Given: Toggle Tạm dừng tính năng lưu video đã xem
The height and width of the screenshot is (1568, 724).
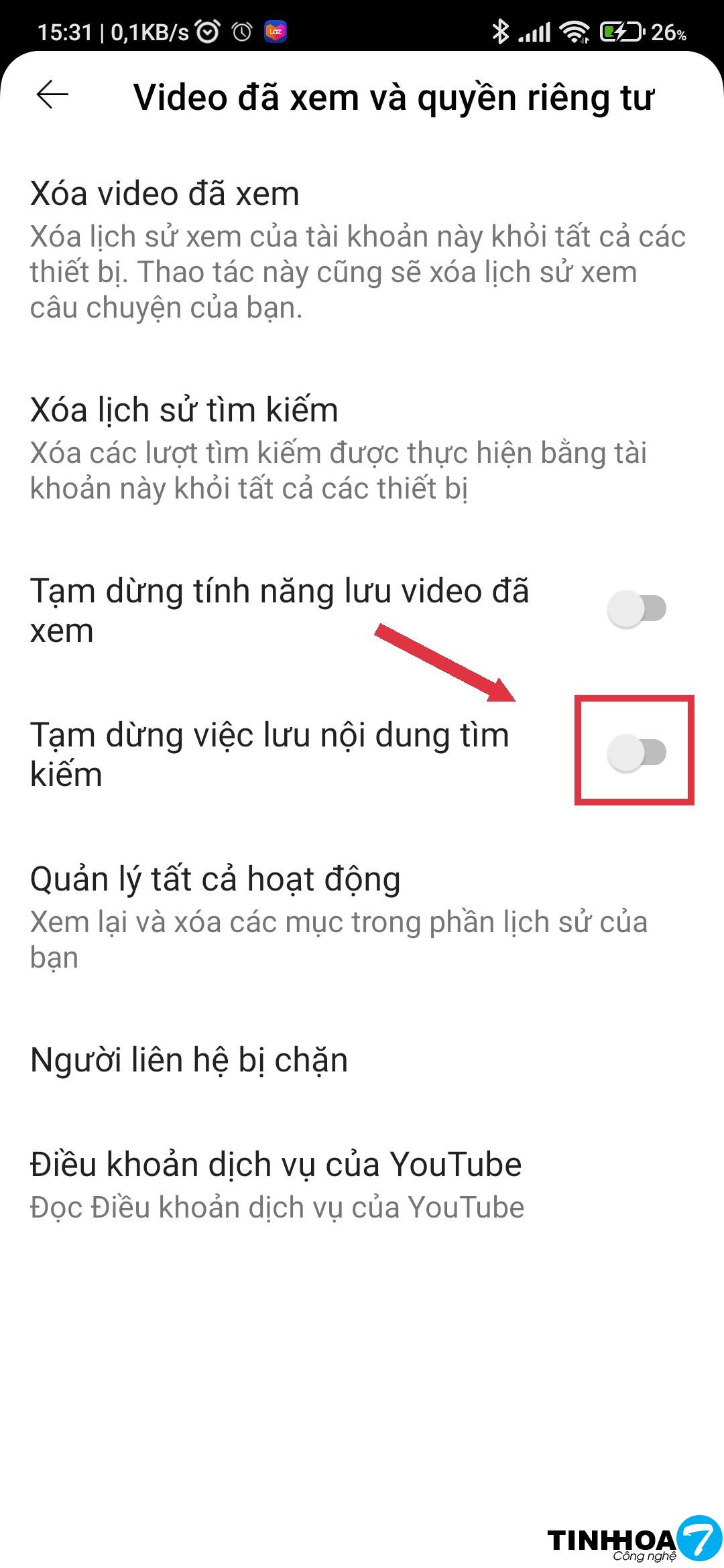Looking at the screenshot, I should coord(636,609).
